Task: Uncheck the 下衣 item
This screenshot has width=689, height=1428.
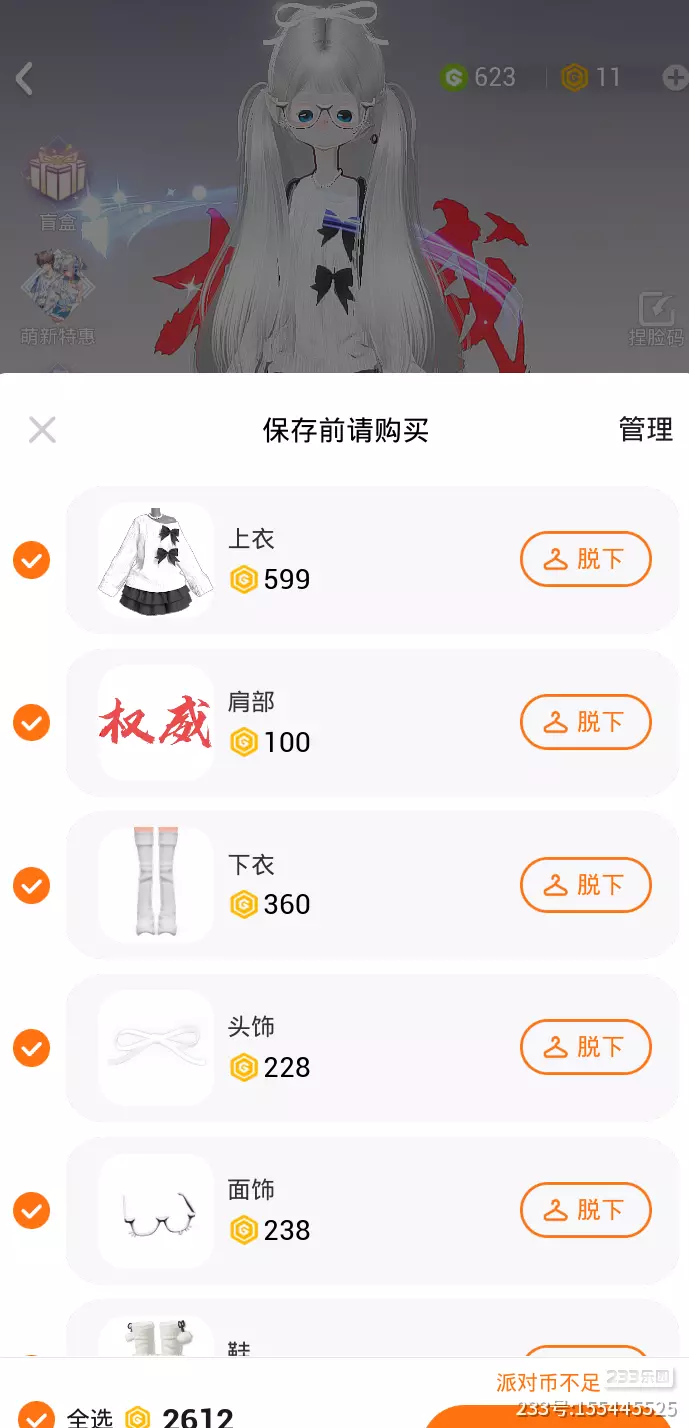Action: pyautogui.click(x=32, y=885)
